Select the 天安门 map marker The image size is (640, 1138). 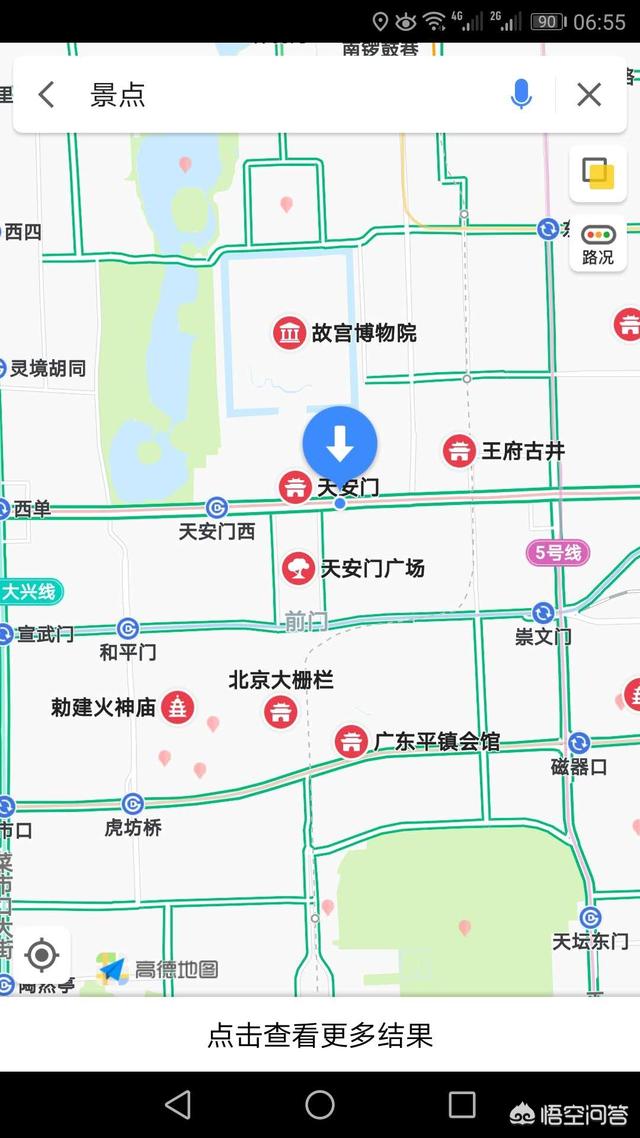click(295, 487)
